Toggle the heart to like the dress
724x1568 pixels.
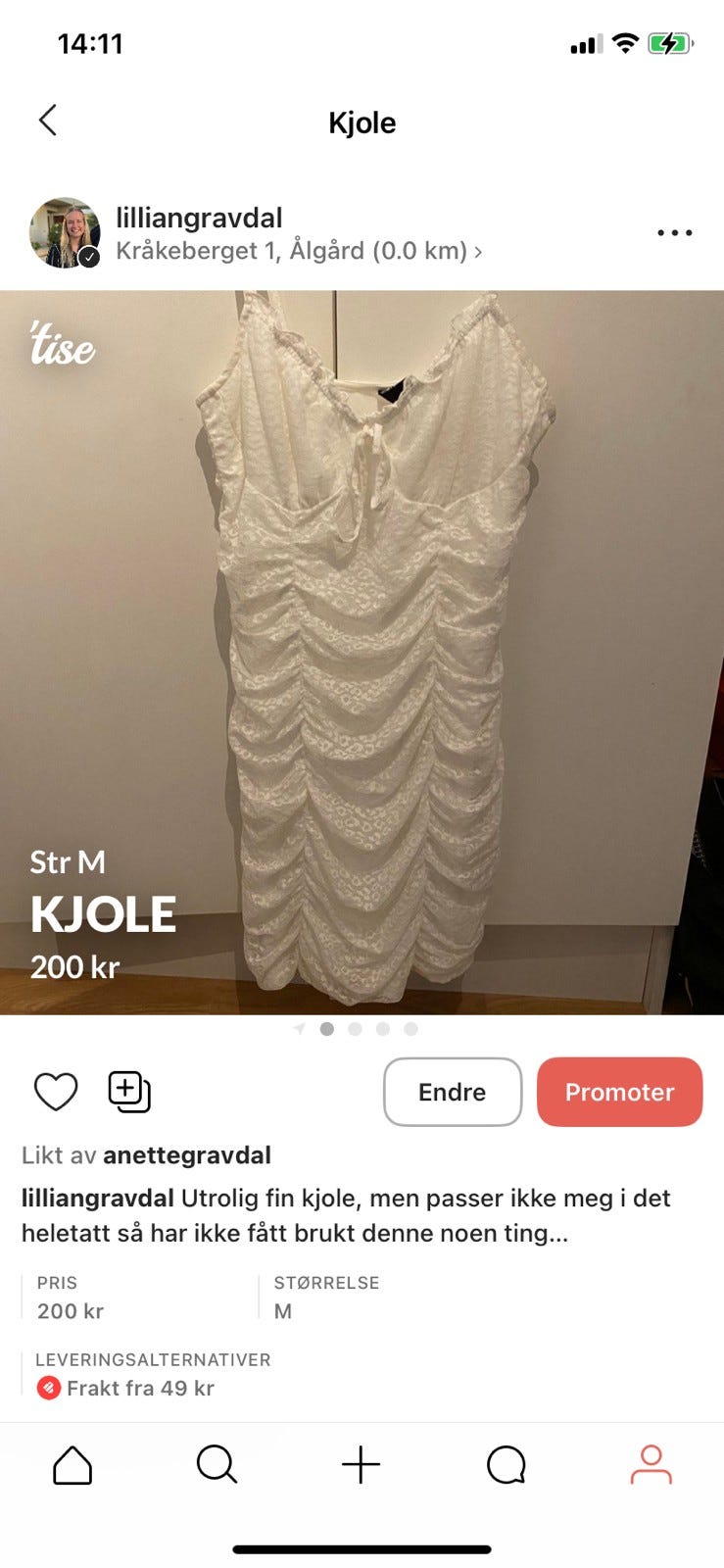pyautogui.click(x=55, y=1091)
